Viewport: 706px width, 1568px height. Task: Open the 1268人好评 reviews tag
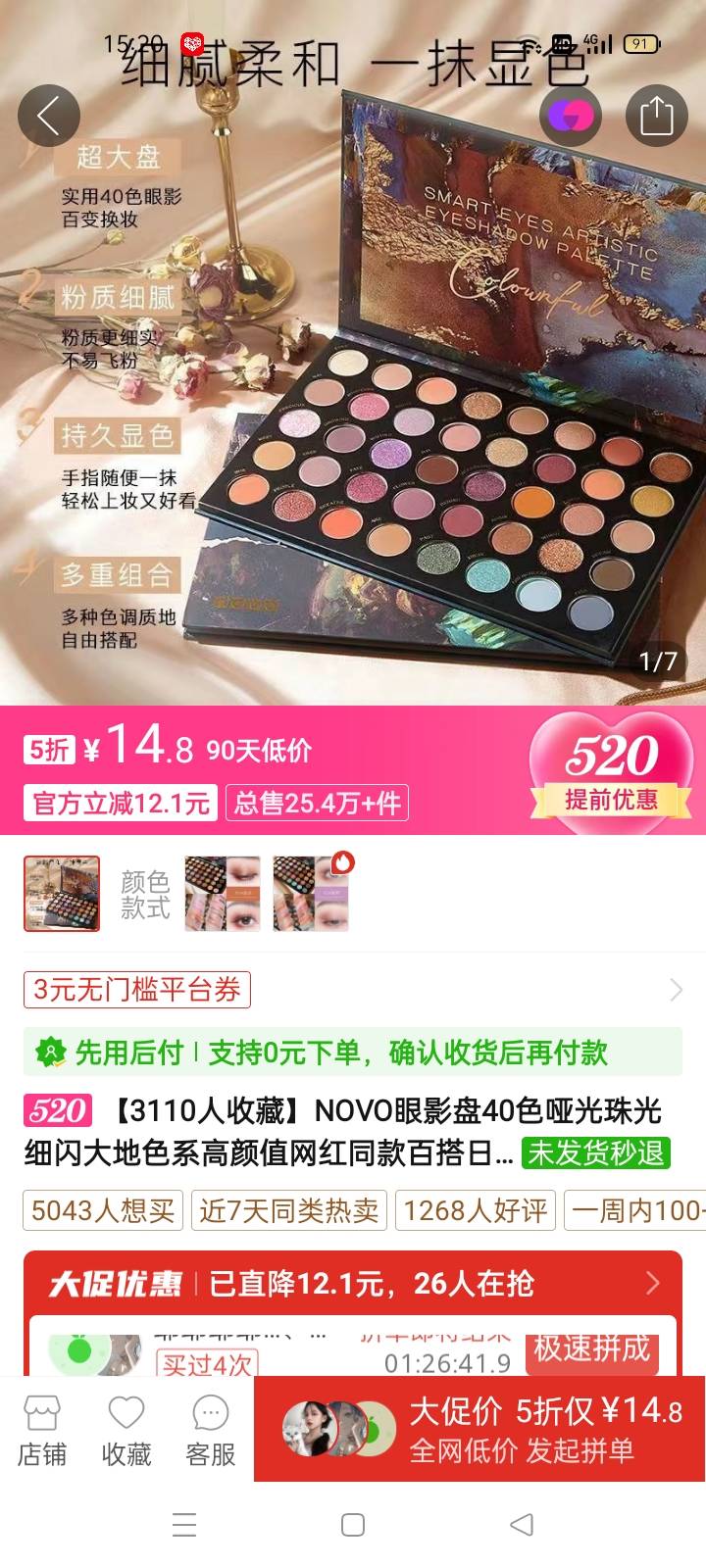[476, 1211]
